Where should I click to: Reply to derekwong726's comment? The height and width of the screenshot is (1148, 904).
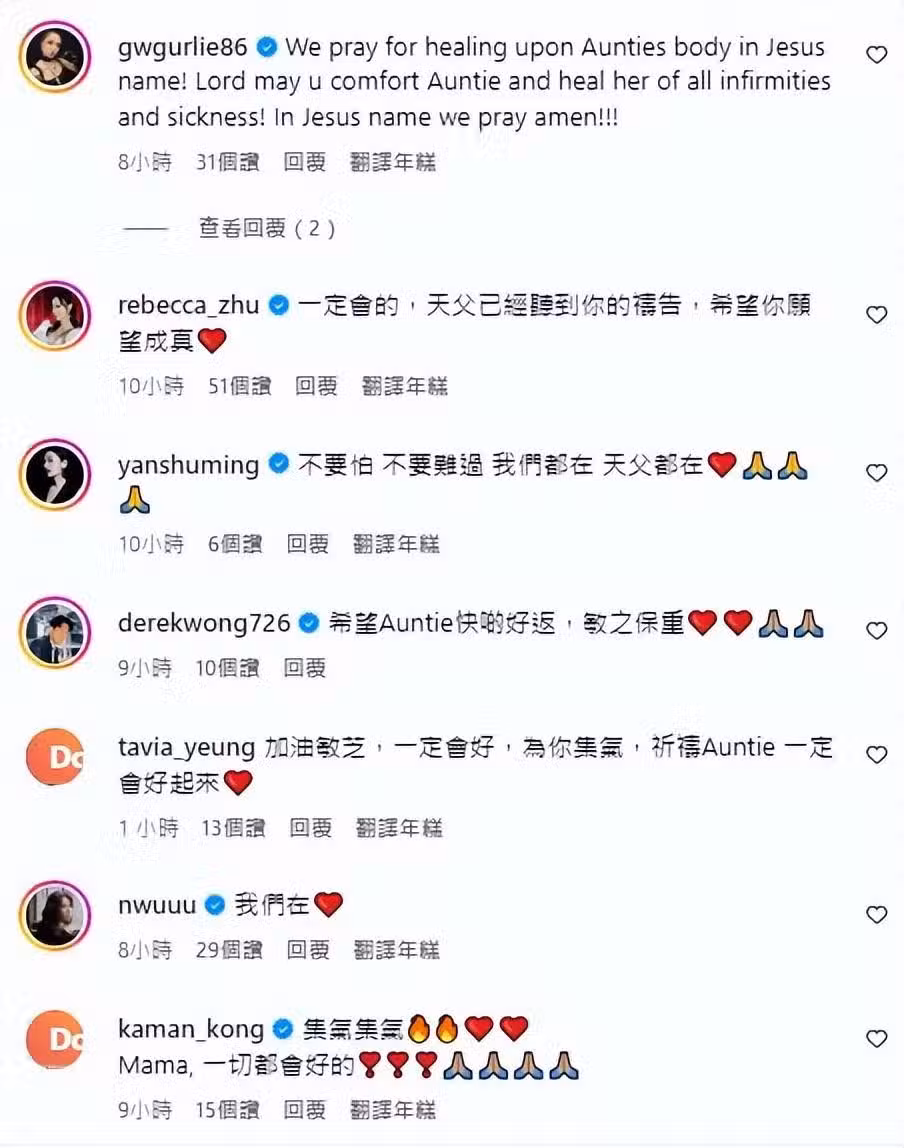point(304,667)
